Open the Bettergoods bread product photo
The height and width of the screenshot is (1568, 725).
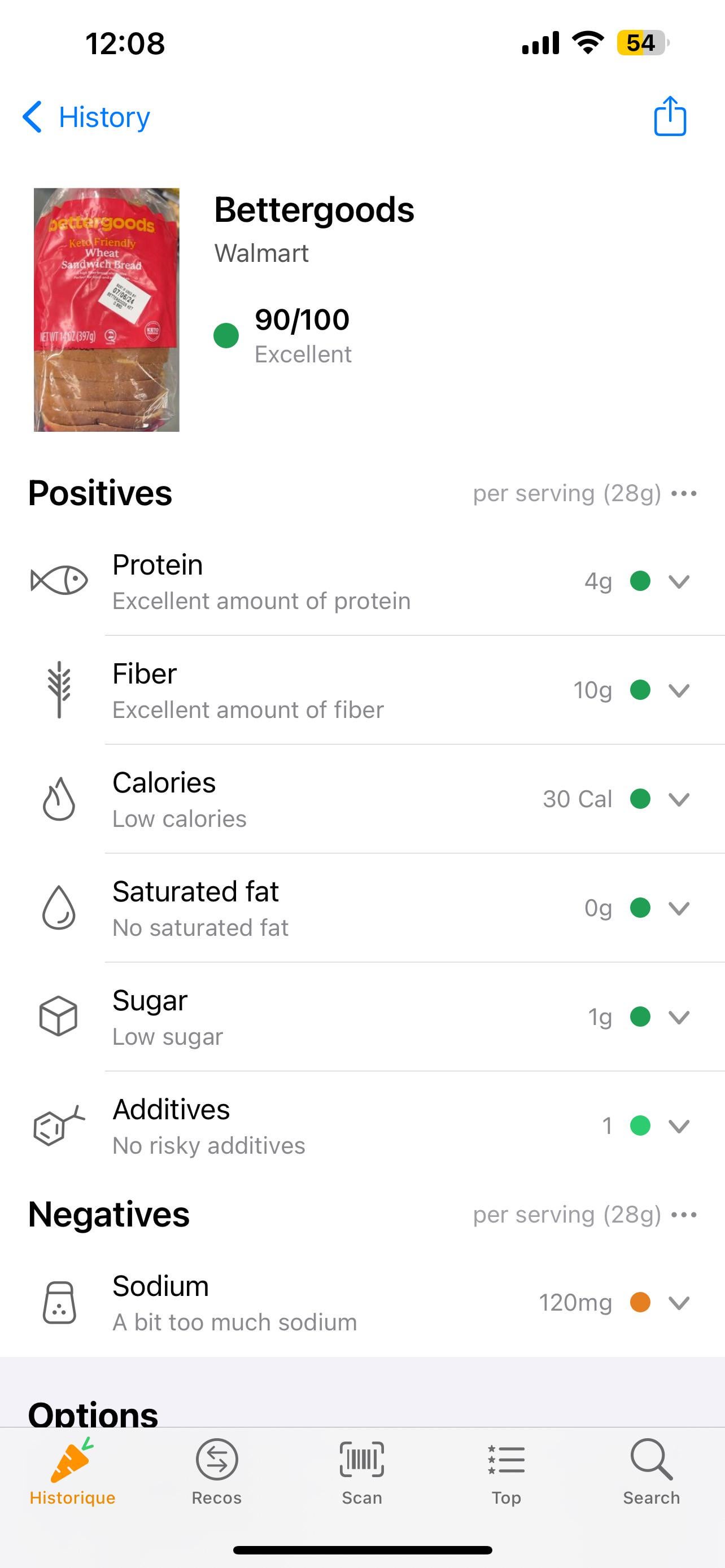coord(107,310)
